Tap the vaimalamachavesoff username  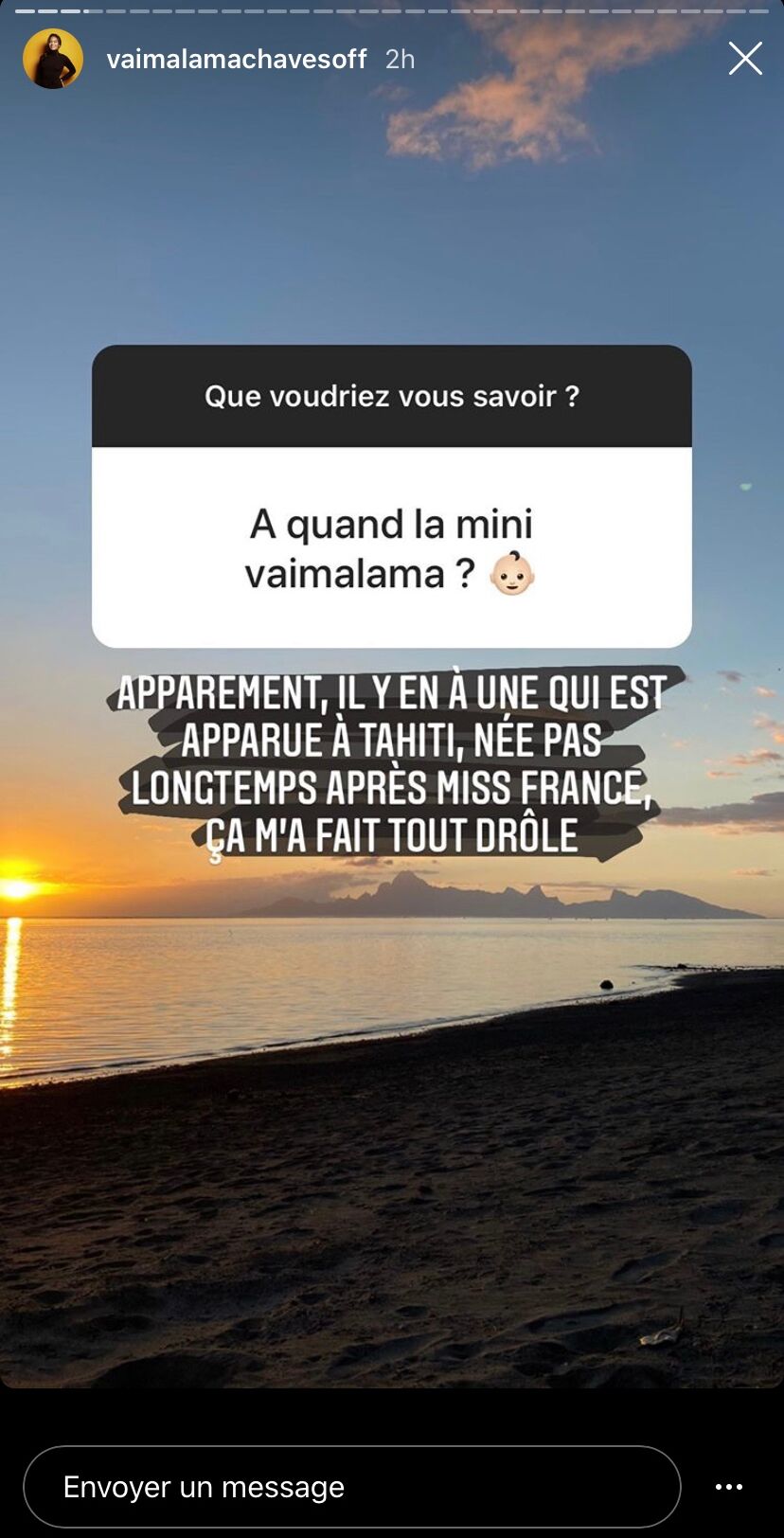[x=237, y=59]
